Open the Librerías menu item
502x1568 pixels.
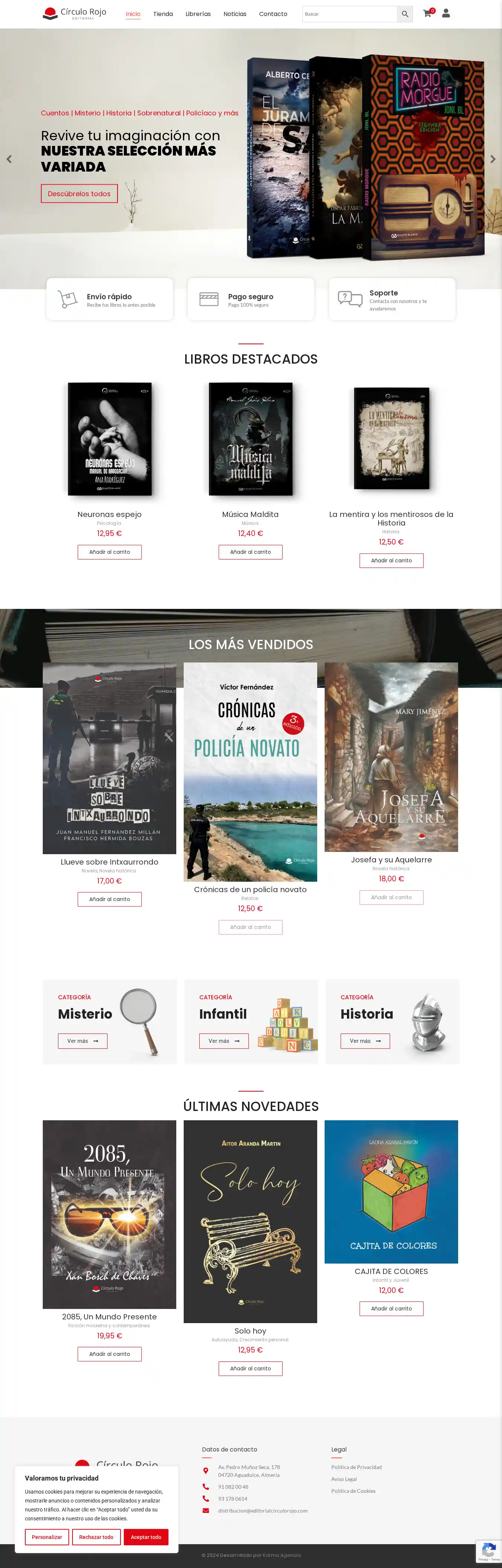click(198, 14)
